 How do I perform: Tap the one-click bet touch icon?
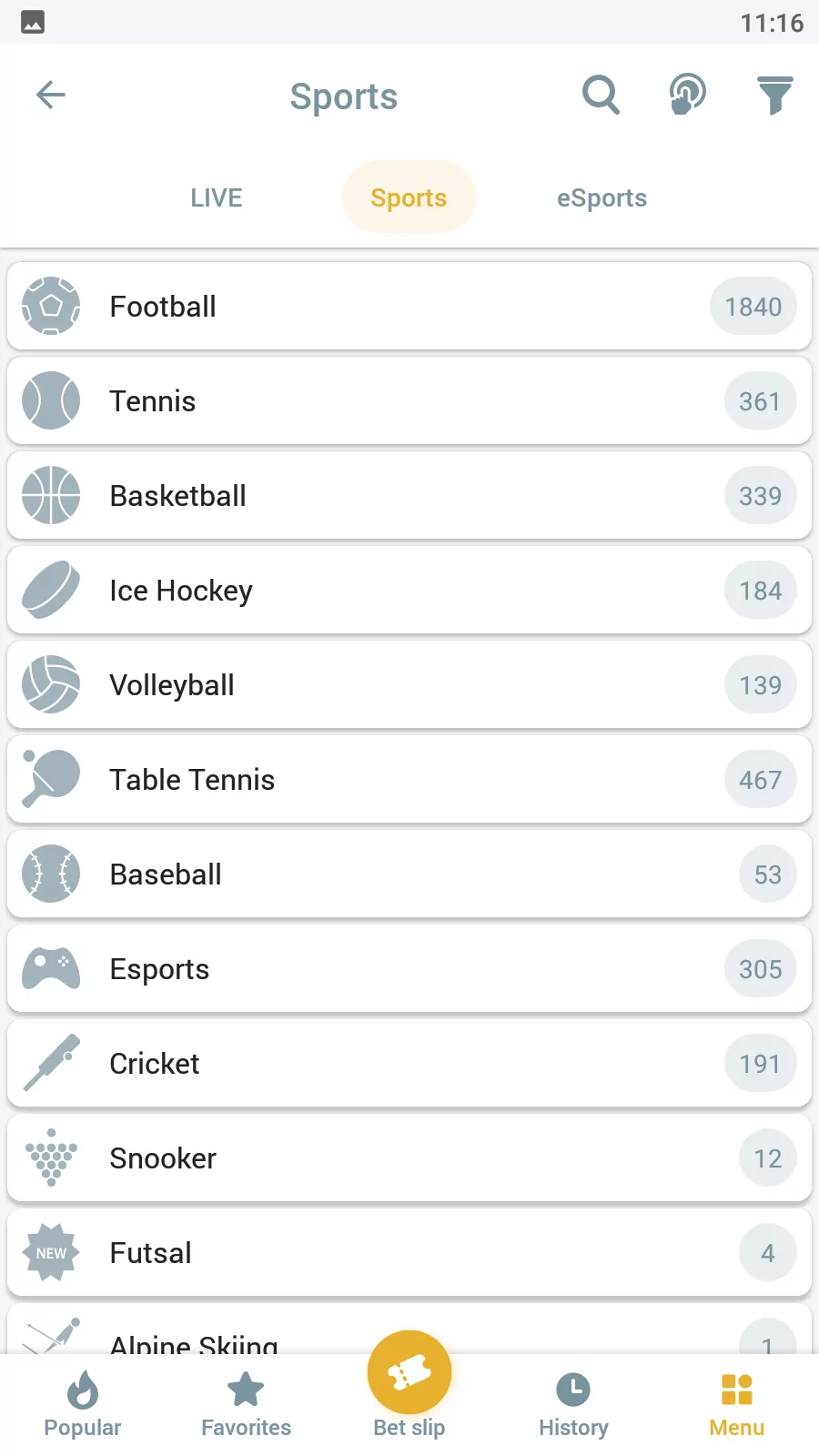pos(687,95)
